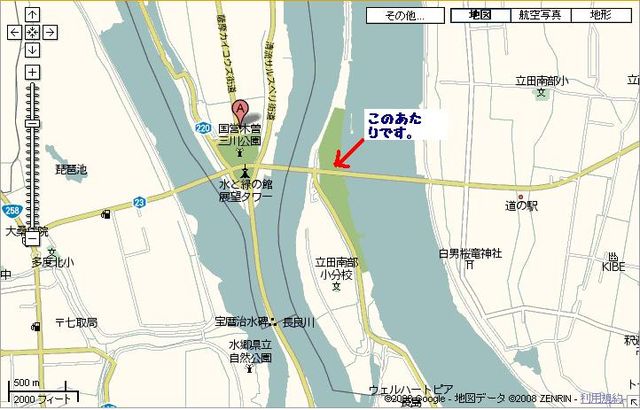The width and height of the screenshot is (640, 410).
Task: Pan the map left
Action: click(x=14, y=32)
